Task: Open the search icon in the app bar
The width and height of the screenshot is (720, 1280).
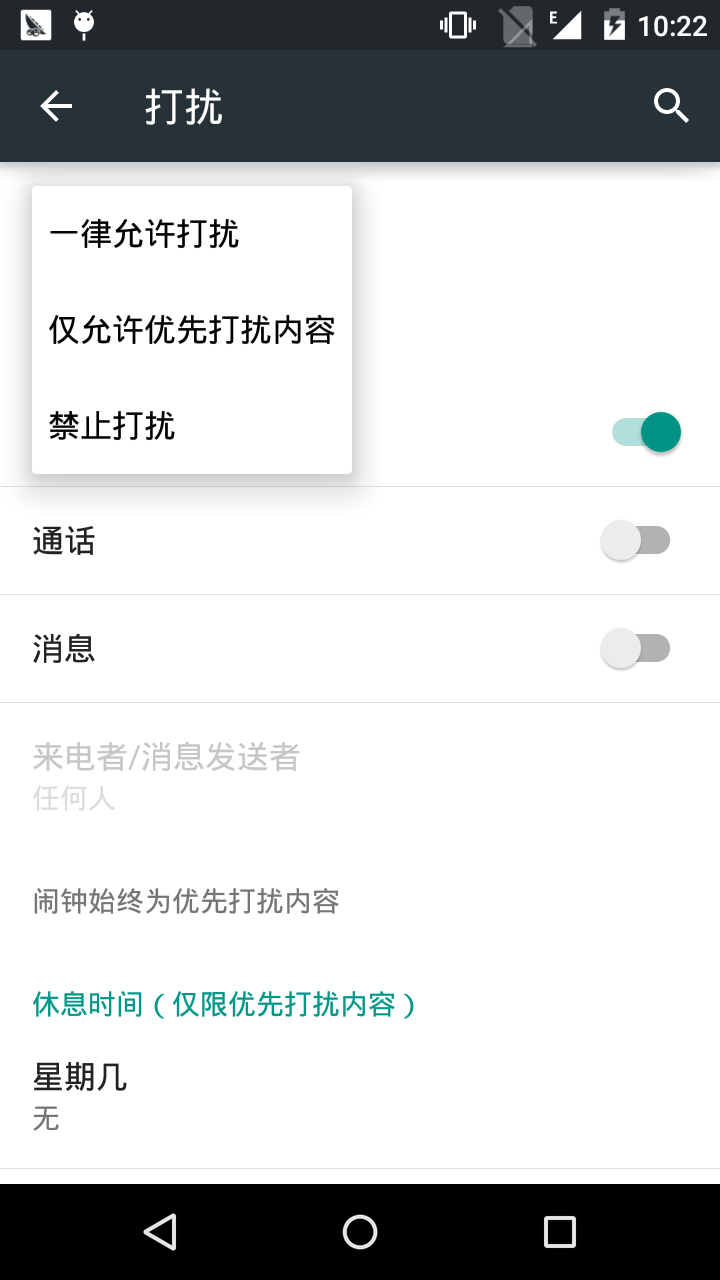Action: [671, 106]
